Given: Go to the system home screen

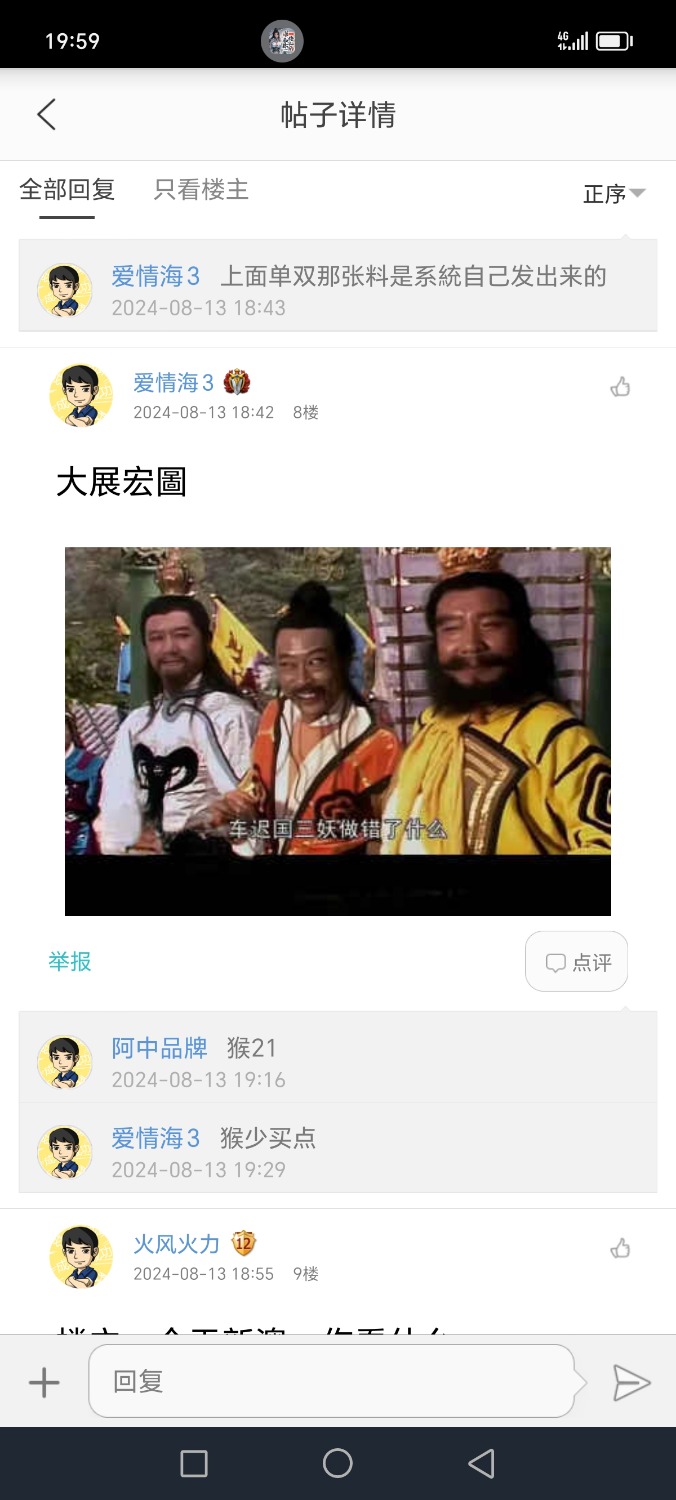Looking at the screenshot, I should coord(338,1464).
